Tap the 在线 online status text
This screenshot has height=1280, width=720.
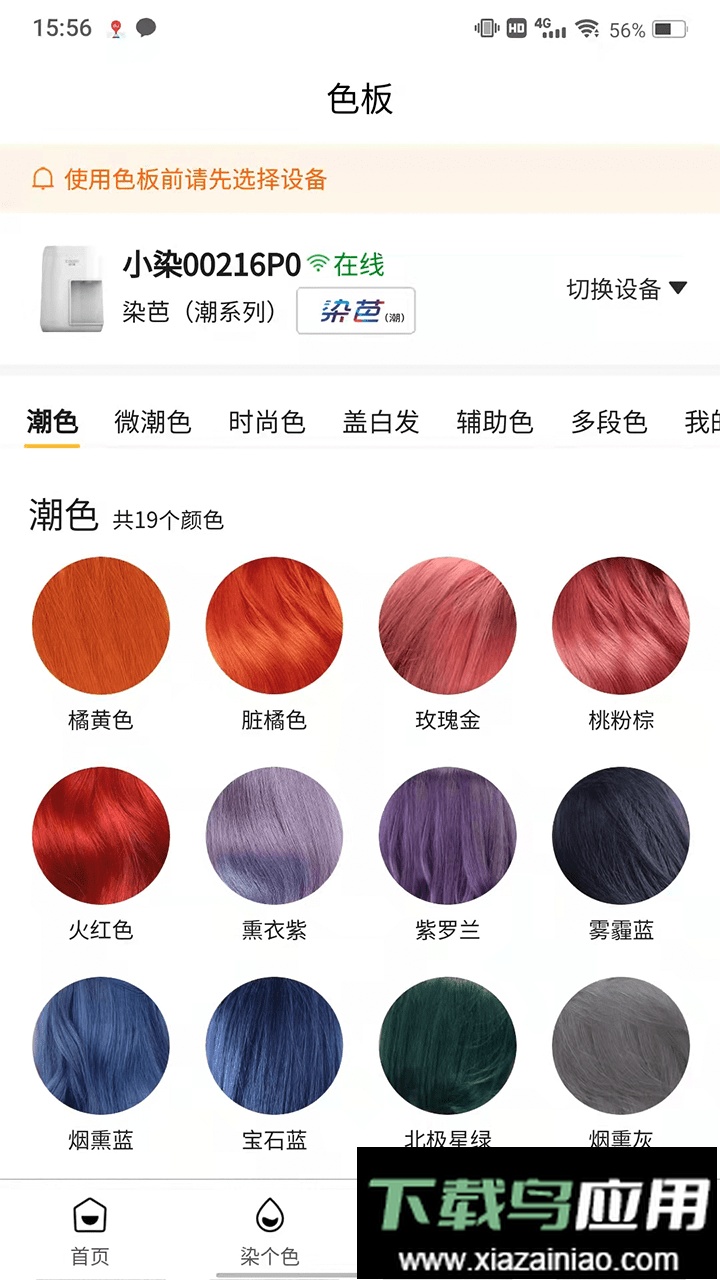coord(362,265)
